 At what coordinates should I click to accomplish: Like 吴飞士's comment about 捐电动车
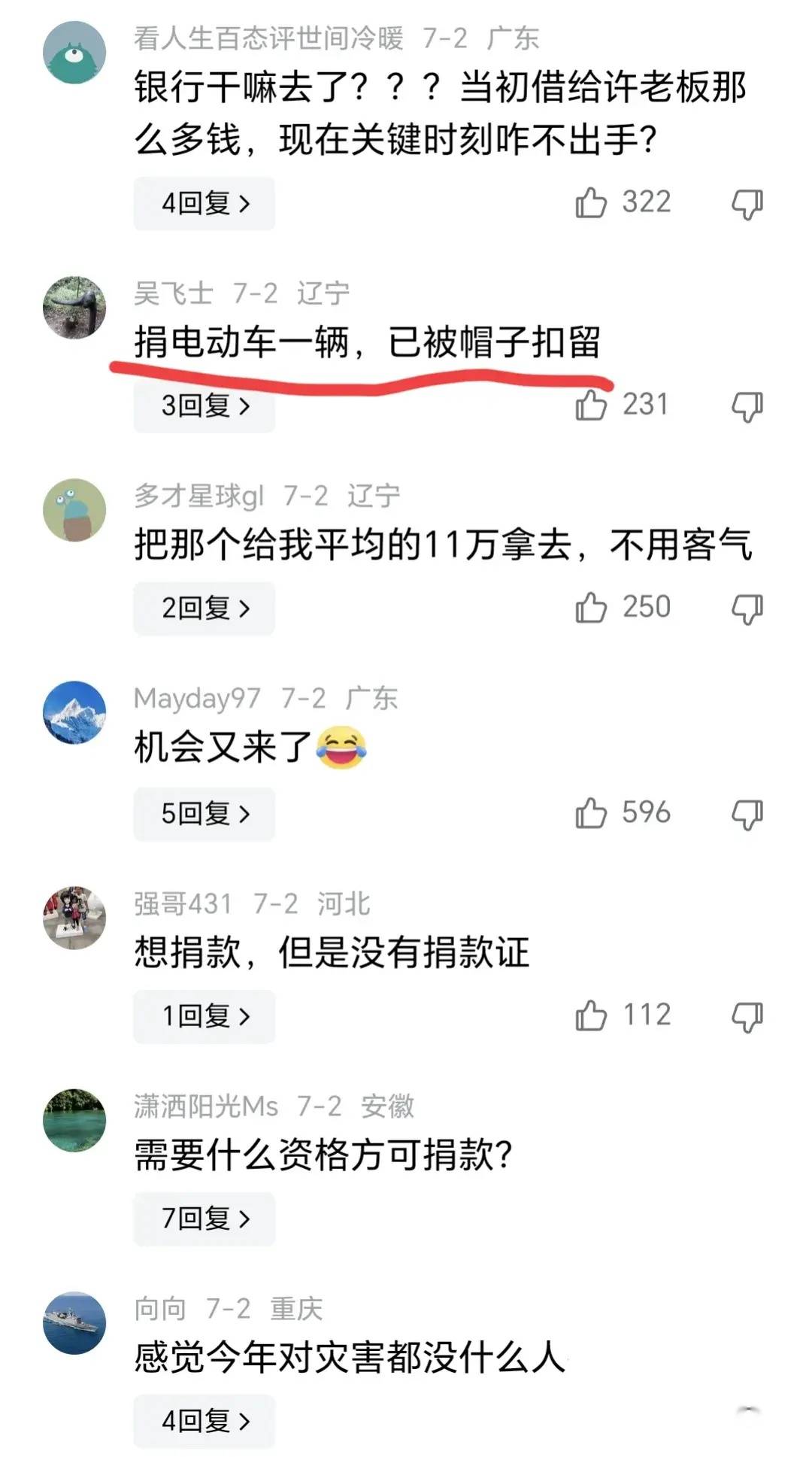592,405
